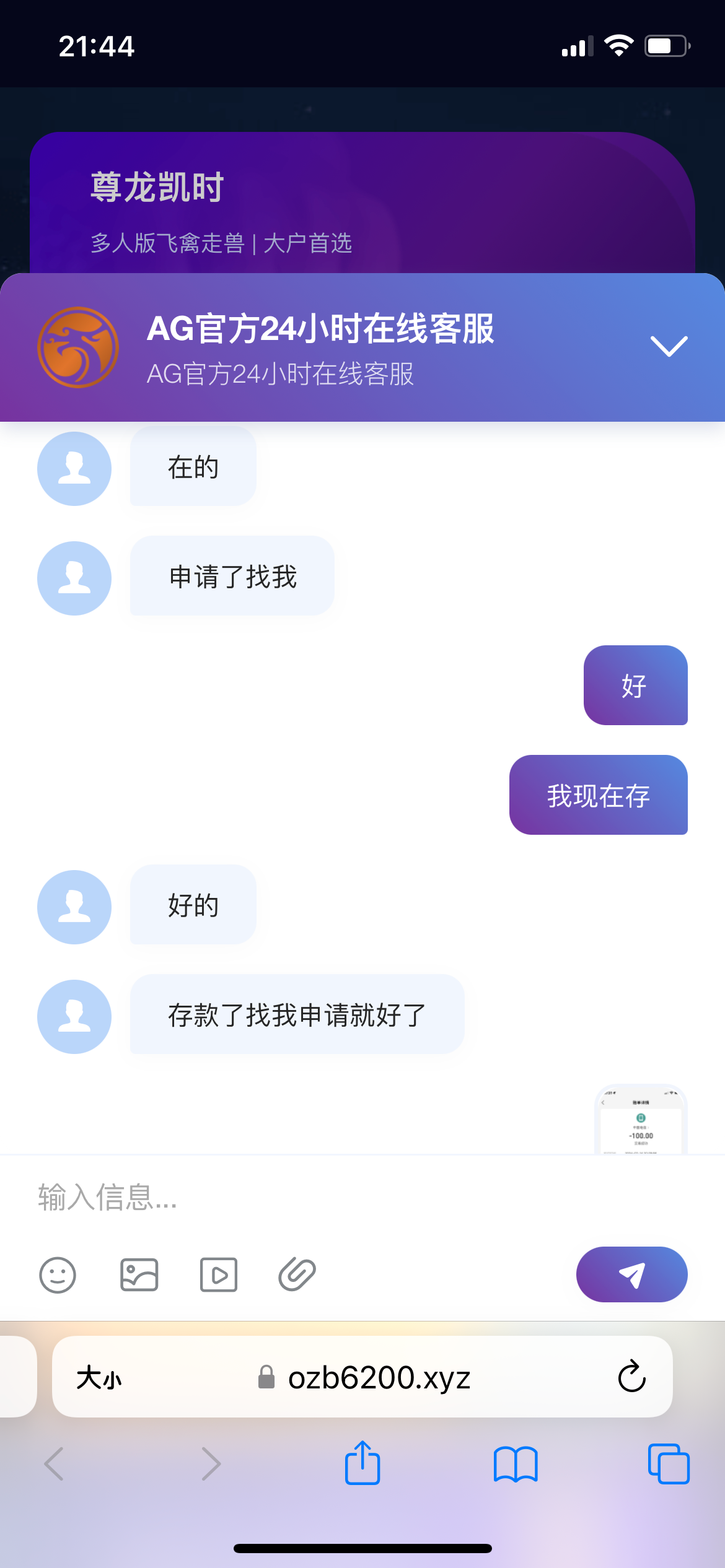The width and height of the screenshot is (725, 1568).
Task: Select the image attachment icon
Action: [x=139, y=1274]
